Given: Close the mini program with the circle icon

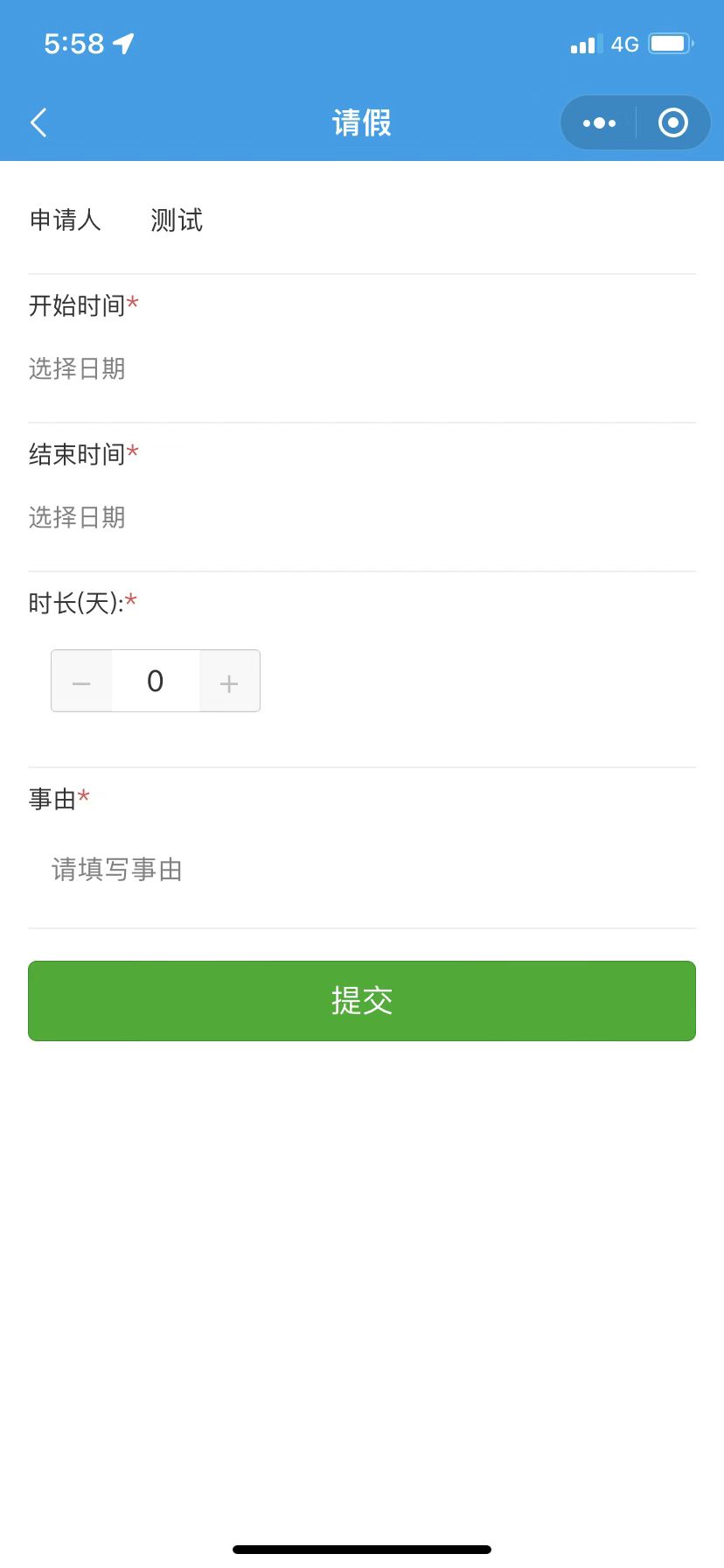Looking at the screenshot, I should click(672, 123).
